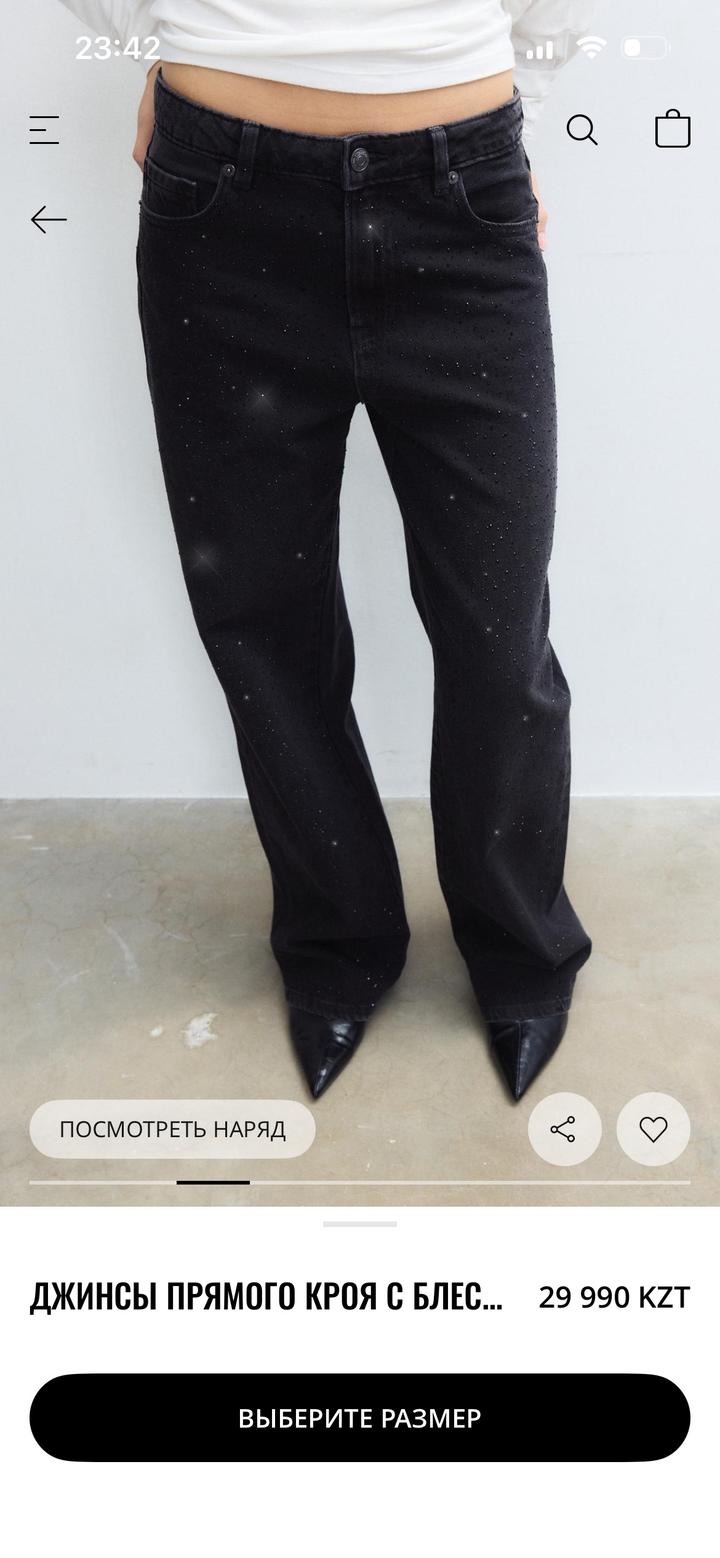Add the jeans to favorites
The width and height of the screenshot is (720, 1558).
(653, 1129)
